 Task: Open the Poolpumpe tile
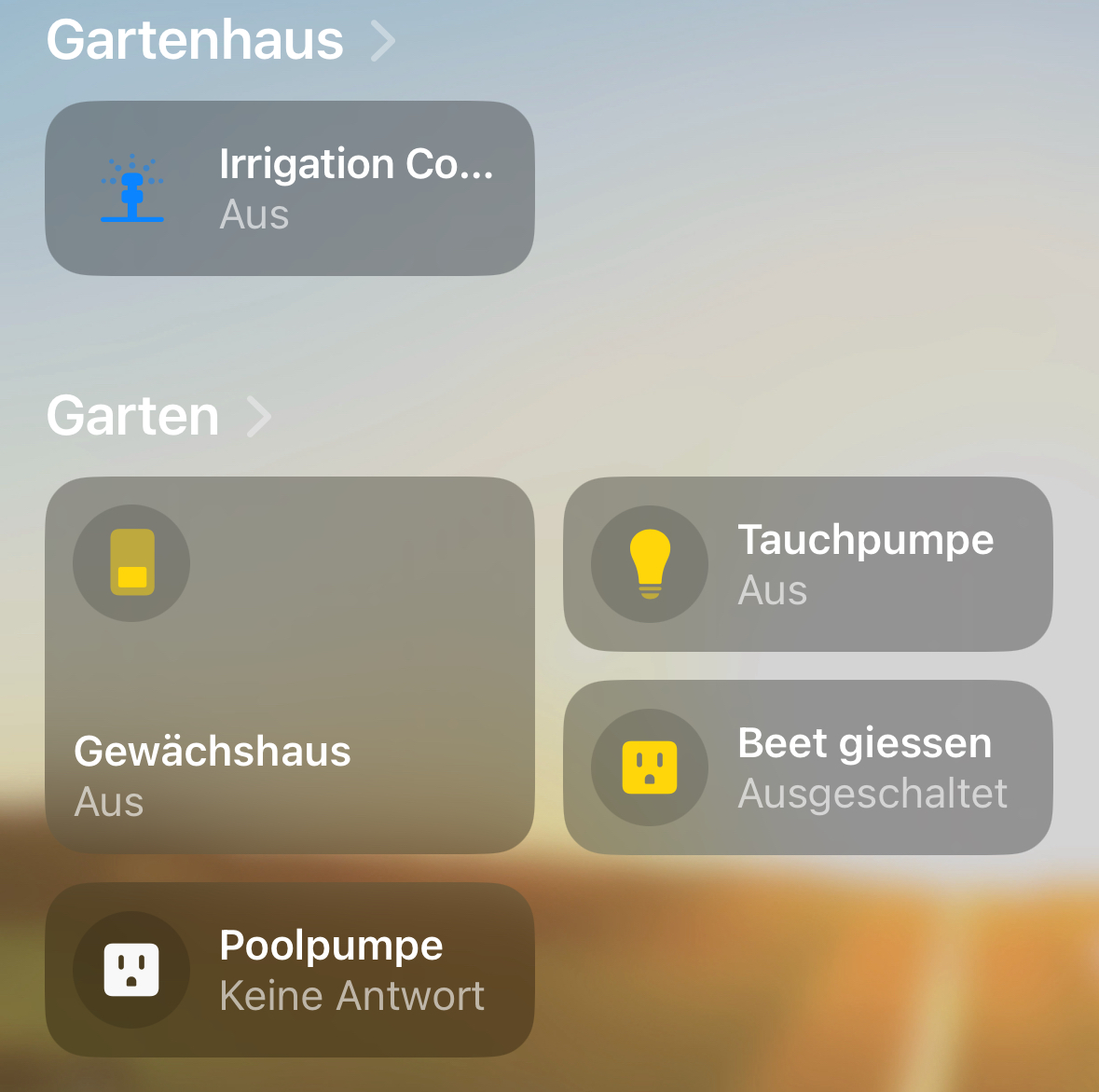tap(350, 970)
